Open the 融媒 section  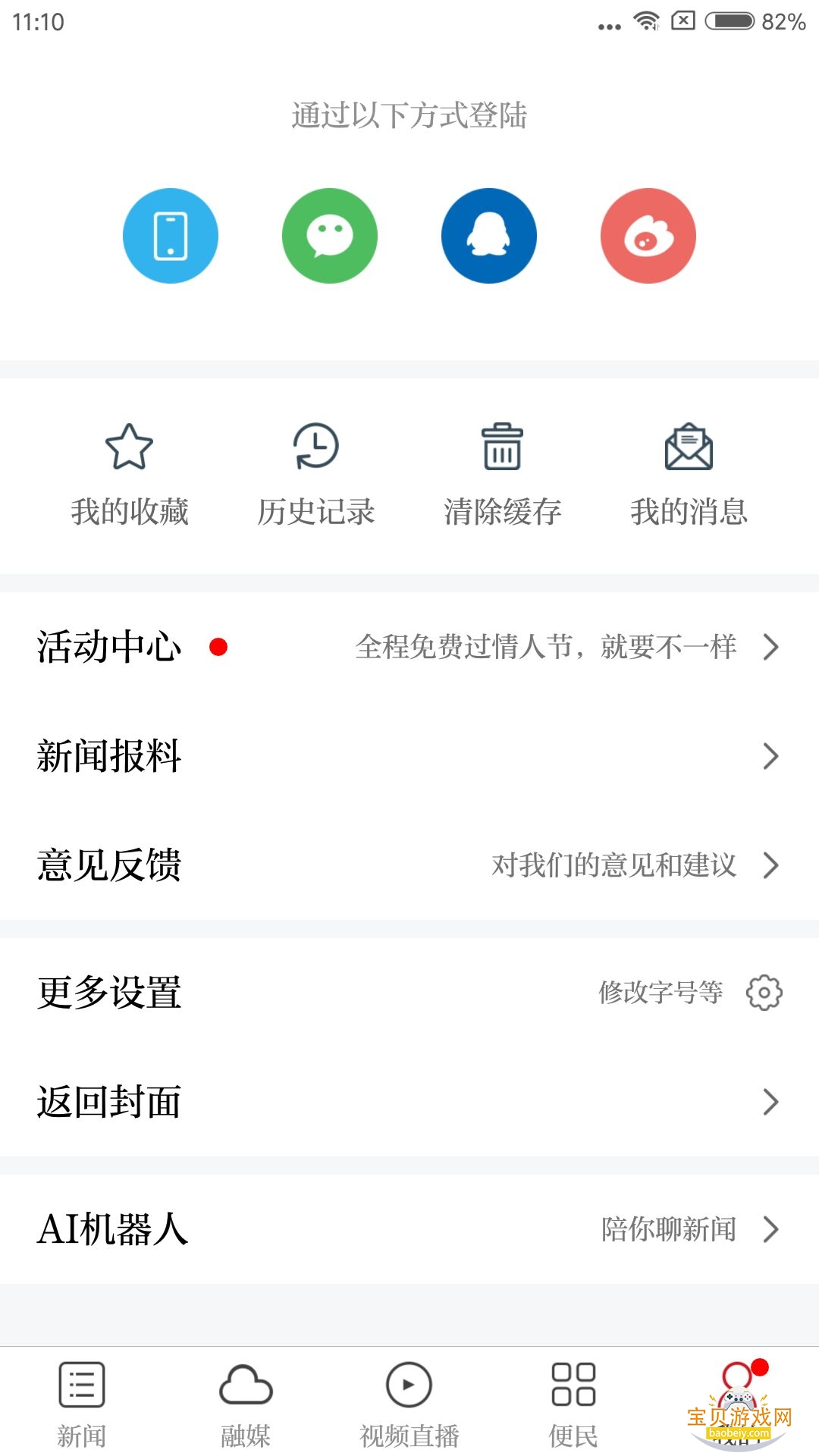point(246,1407)
